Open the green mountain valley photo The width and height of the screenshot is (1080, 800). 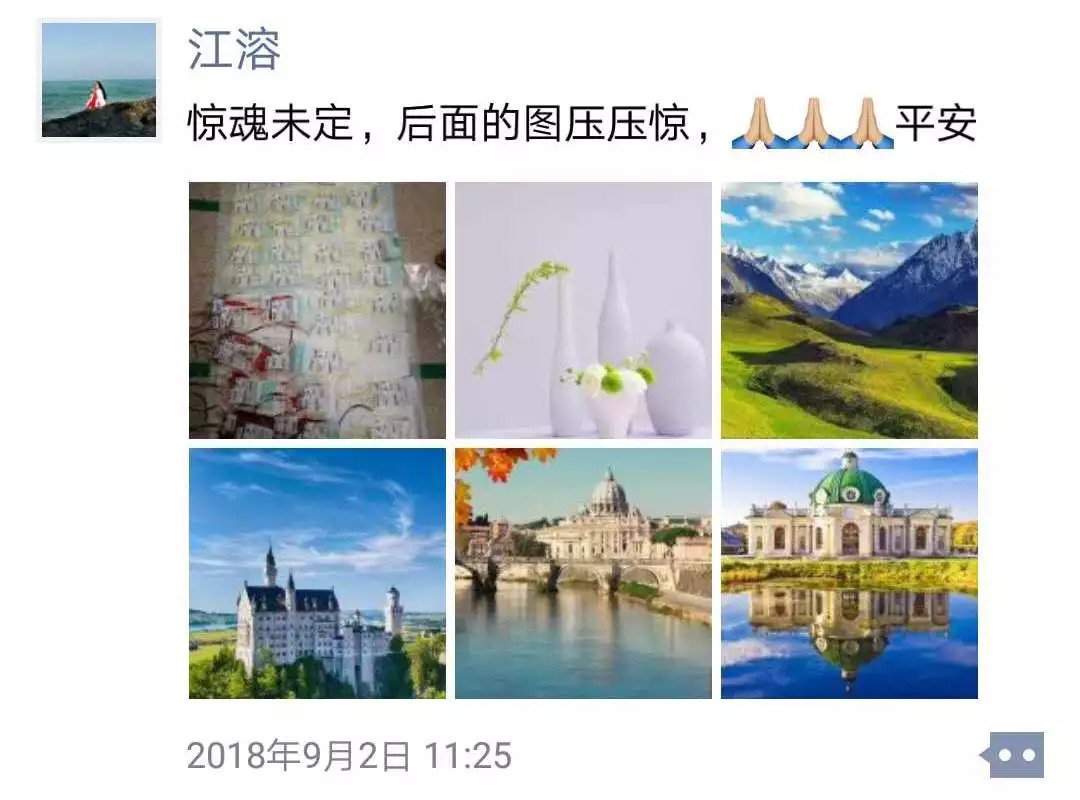point(849,310)
